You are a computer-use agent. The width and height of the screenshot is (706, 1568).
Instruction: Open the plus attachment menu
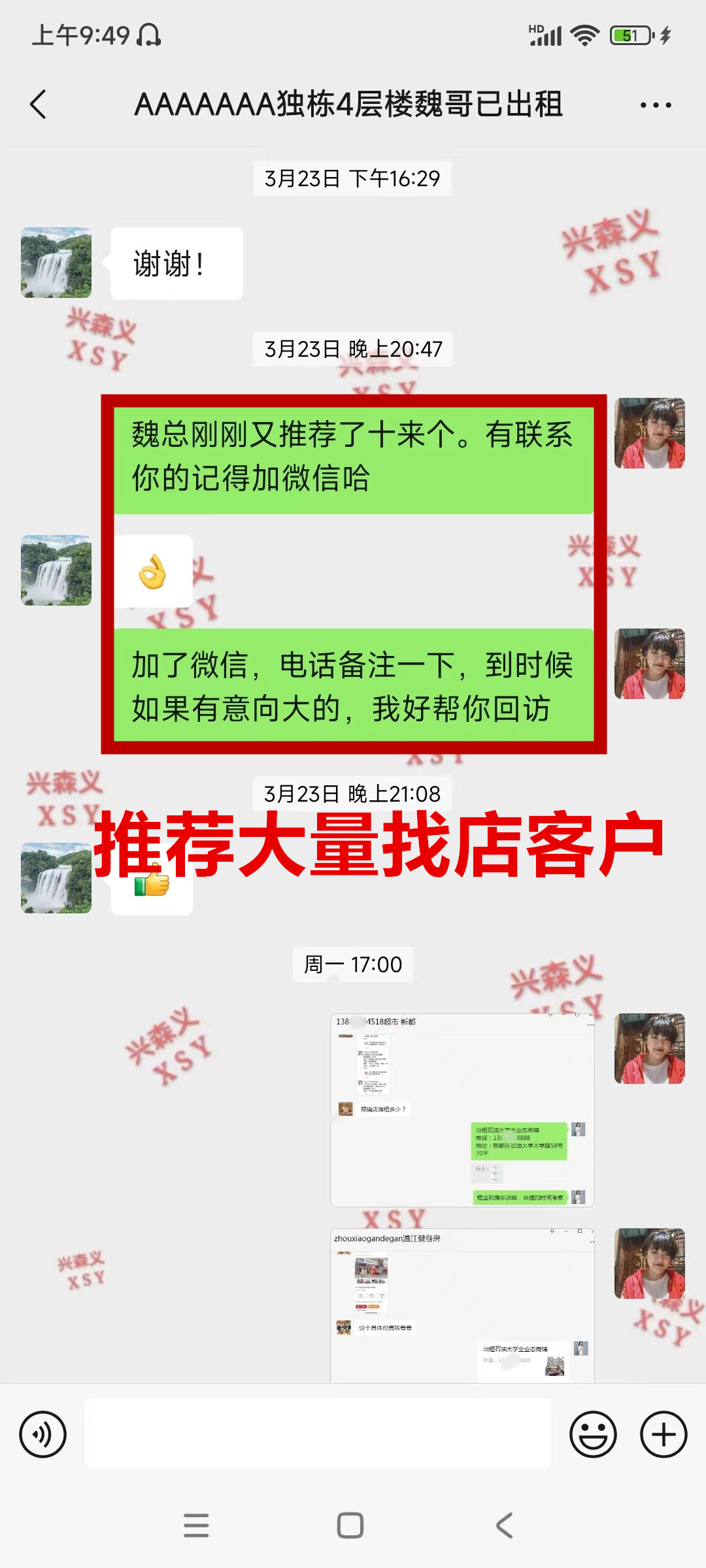click(664, 1434)
